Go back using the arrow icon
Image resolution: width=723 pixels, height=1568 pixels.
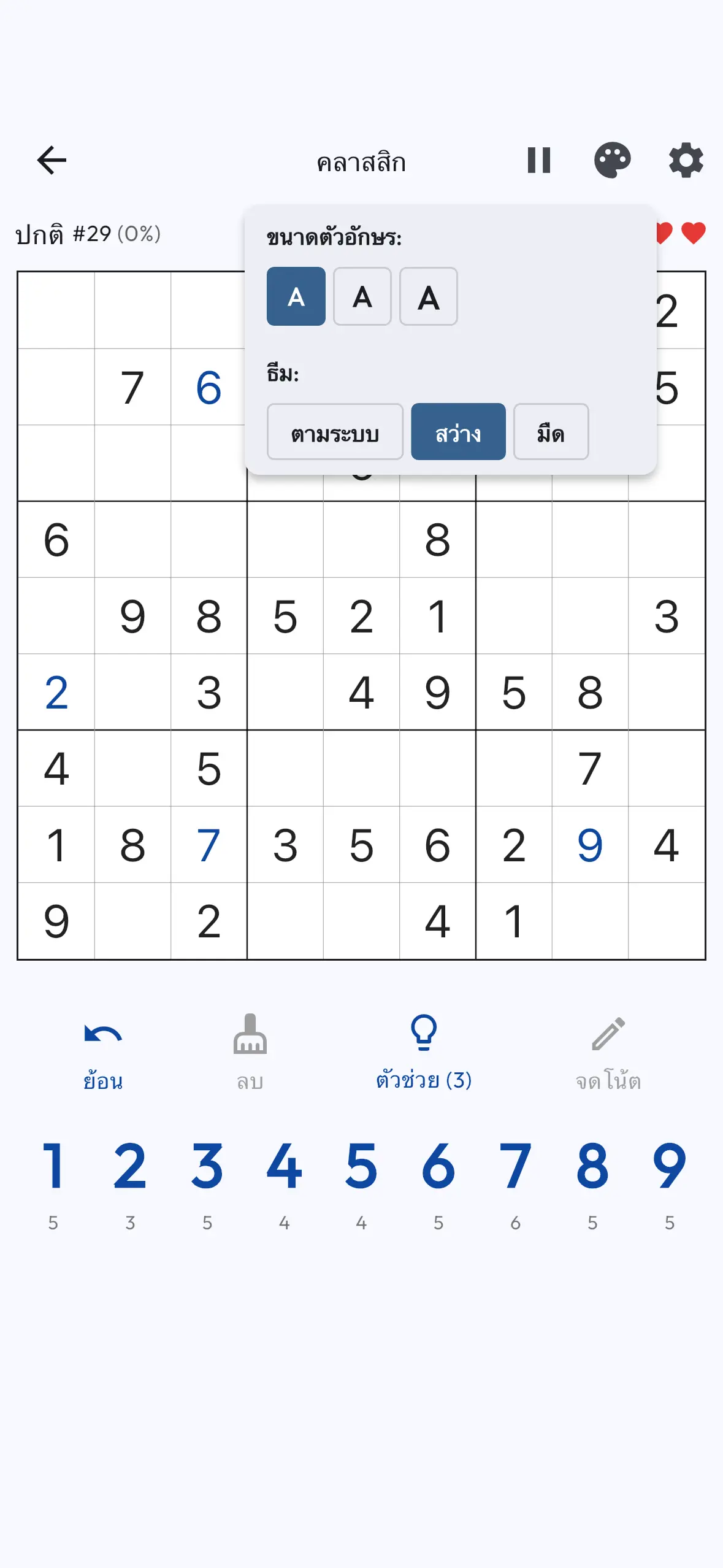click(52, 161)
